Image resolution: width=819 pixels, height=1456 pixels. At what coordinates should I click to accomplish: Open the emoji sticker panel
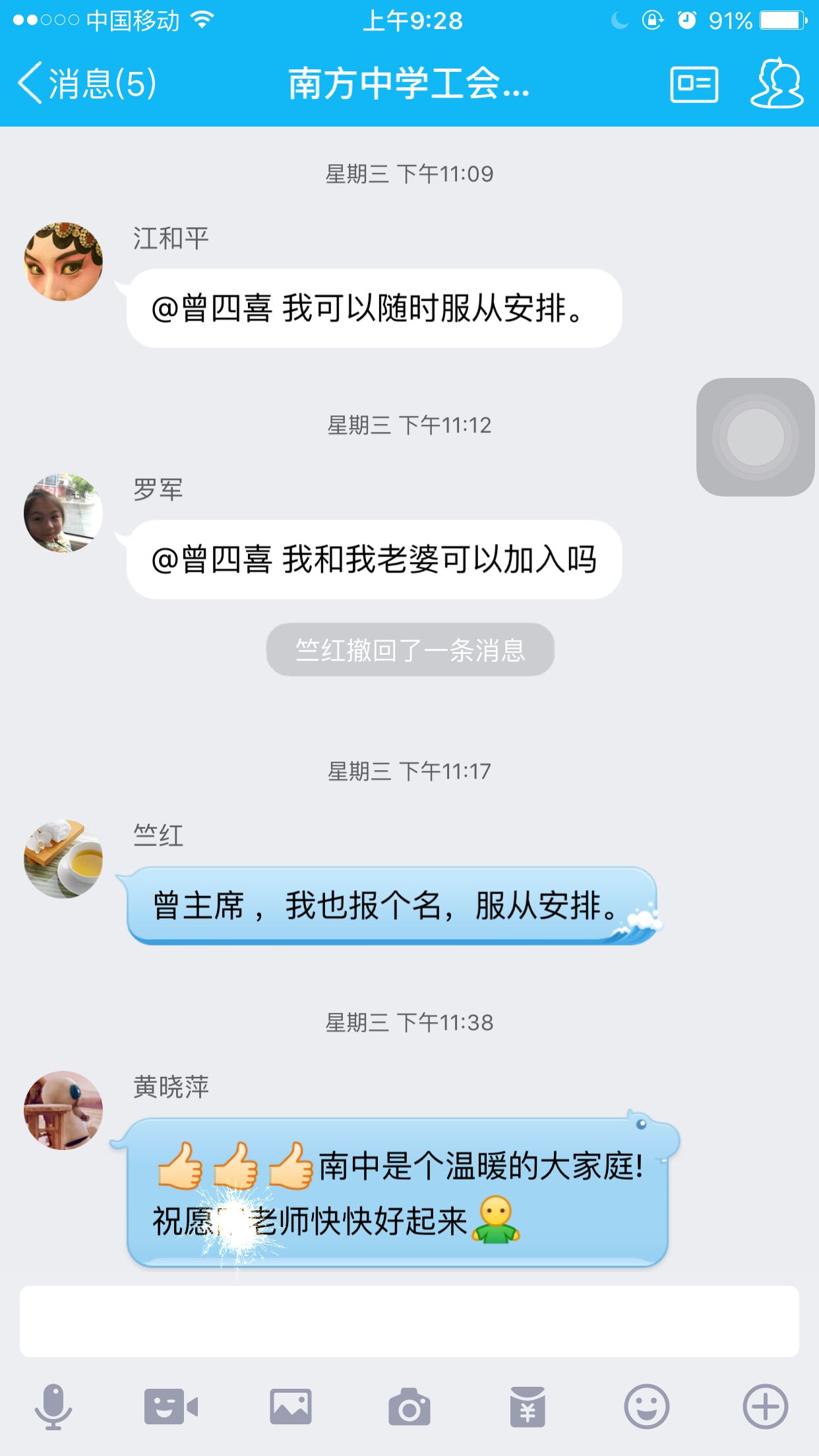coord(646,1407)
